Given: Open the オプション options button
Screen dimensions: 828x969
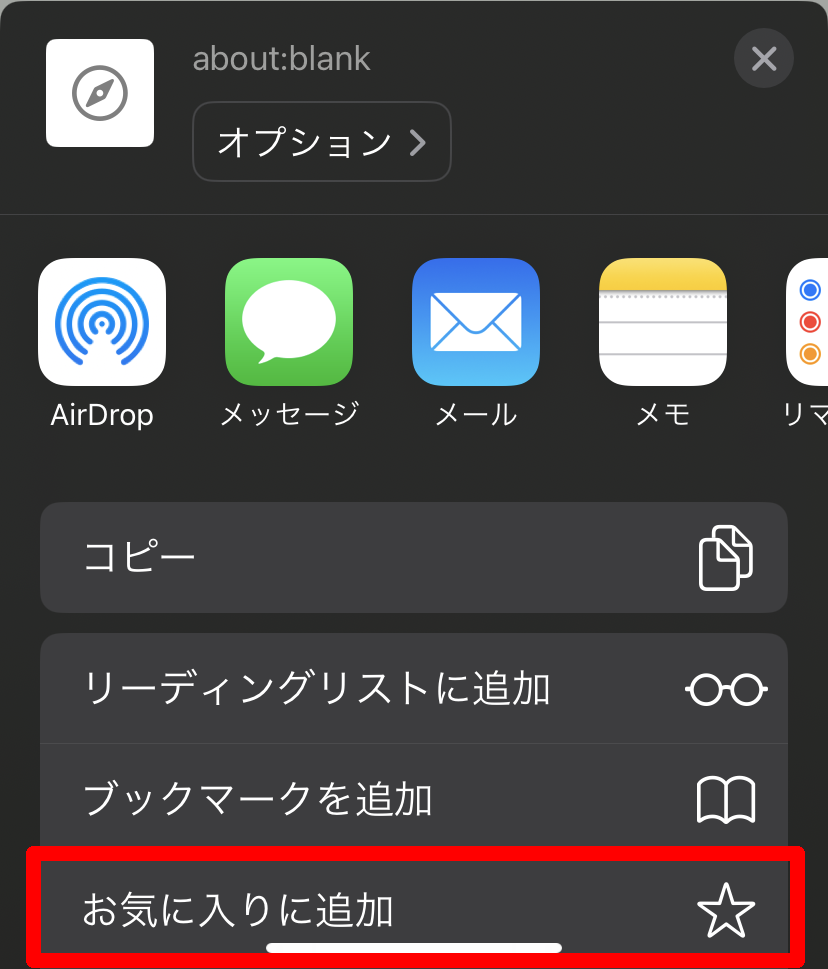Looking at the screenshot, I should (321, 142).
